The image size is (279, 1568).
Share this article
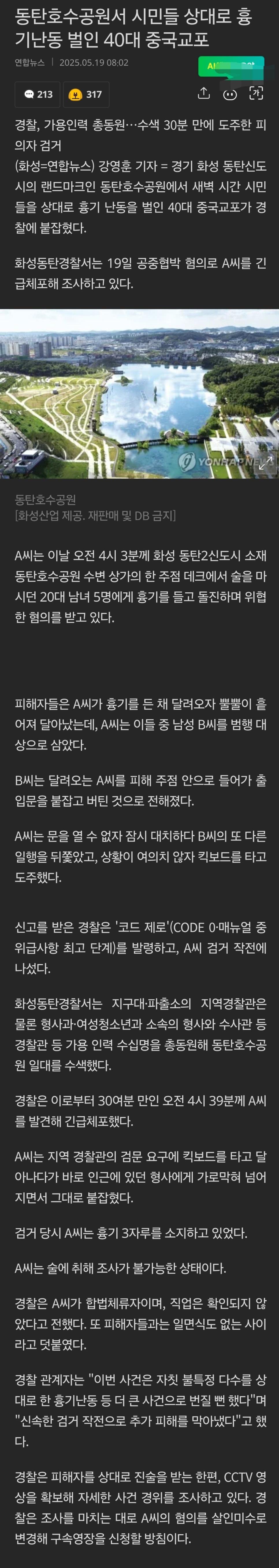pos(204,93)
